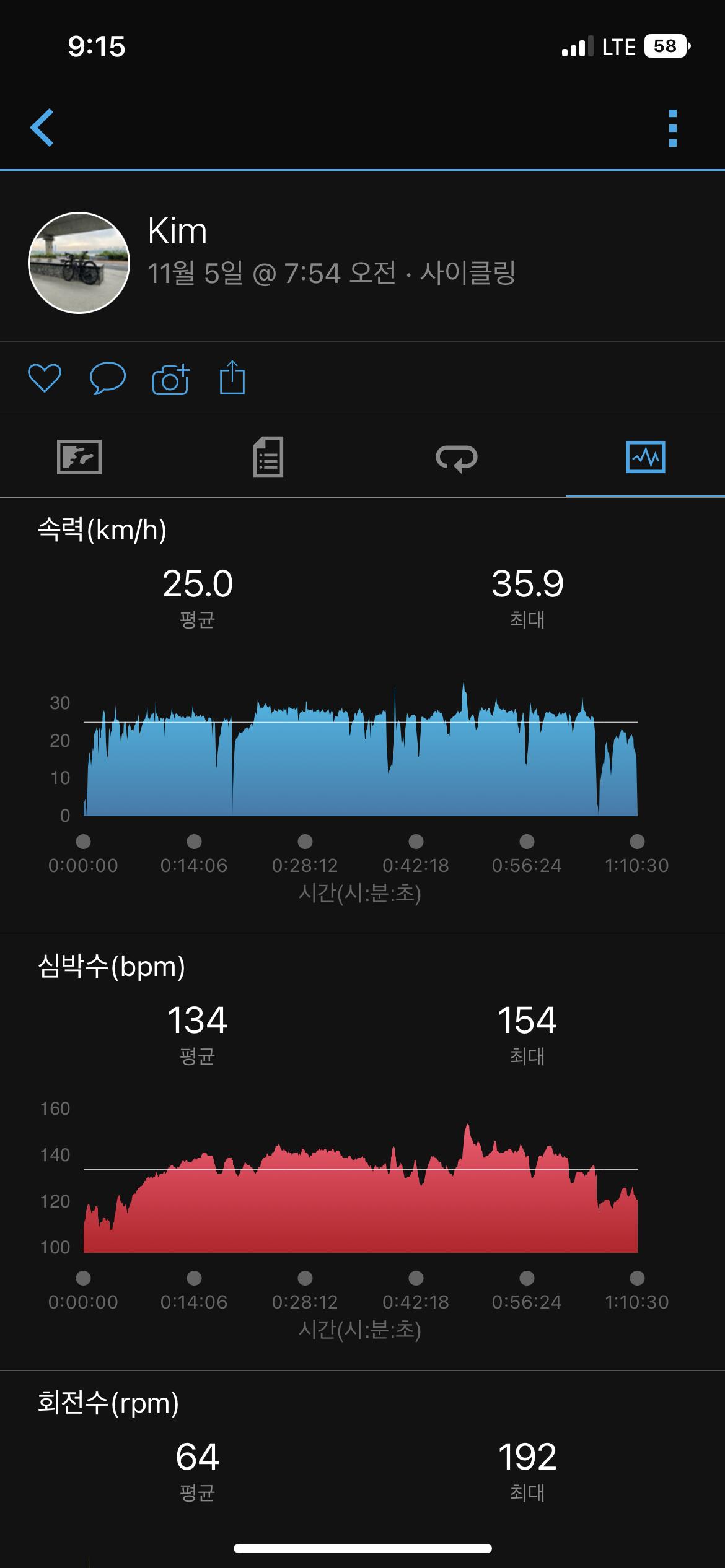Viewport: 725px width, 1568px height.
Task: Switch to the stats details tab
Action: pyautogui.click(x=268, y=457)
